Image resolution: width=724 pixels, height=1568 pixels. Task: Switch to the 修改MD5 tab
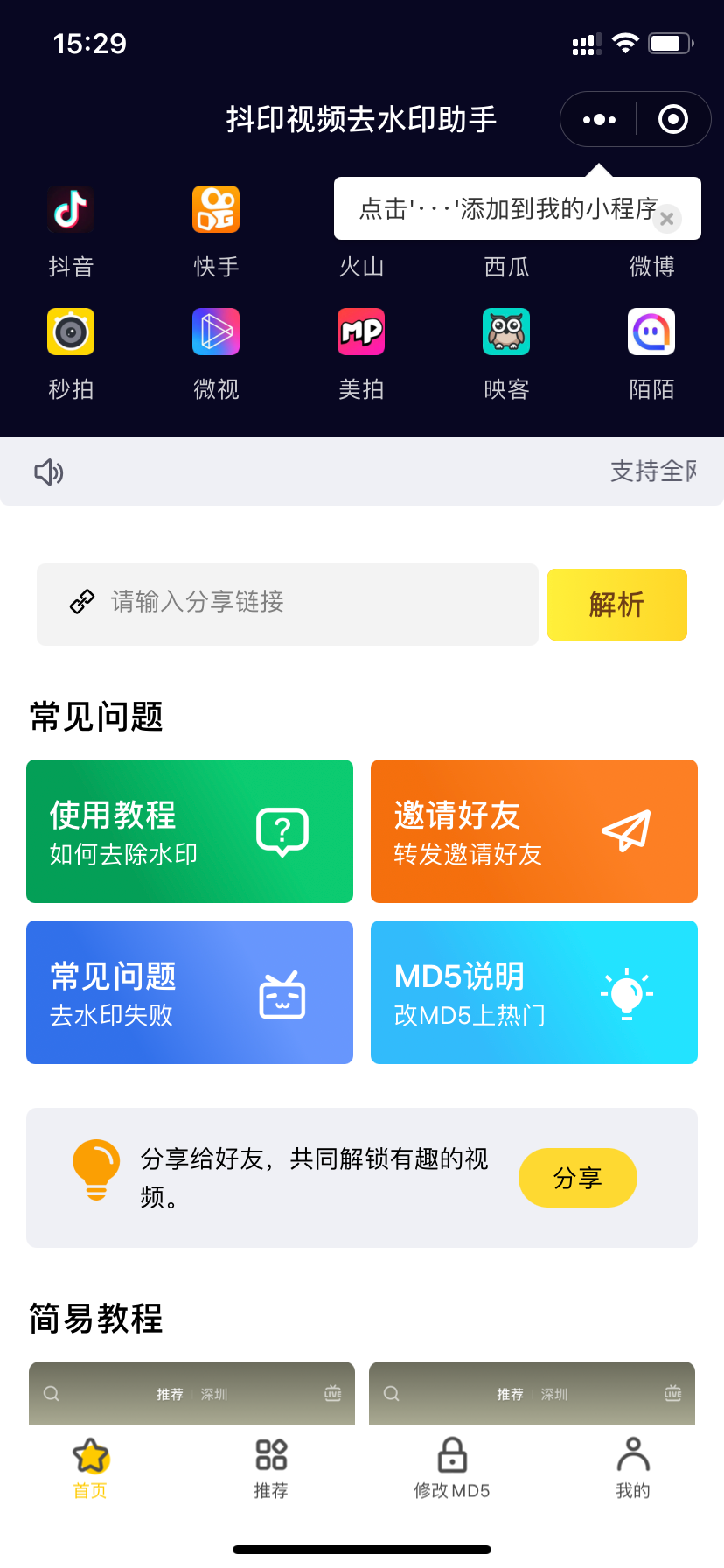452,1467
